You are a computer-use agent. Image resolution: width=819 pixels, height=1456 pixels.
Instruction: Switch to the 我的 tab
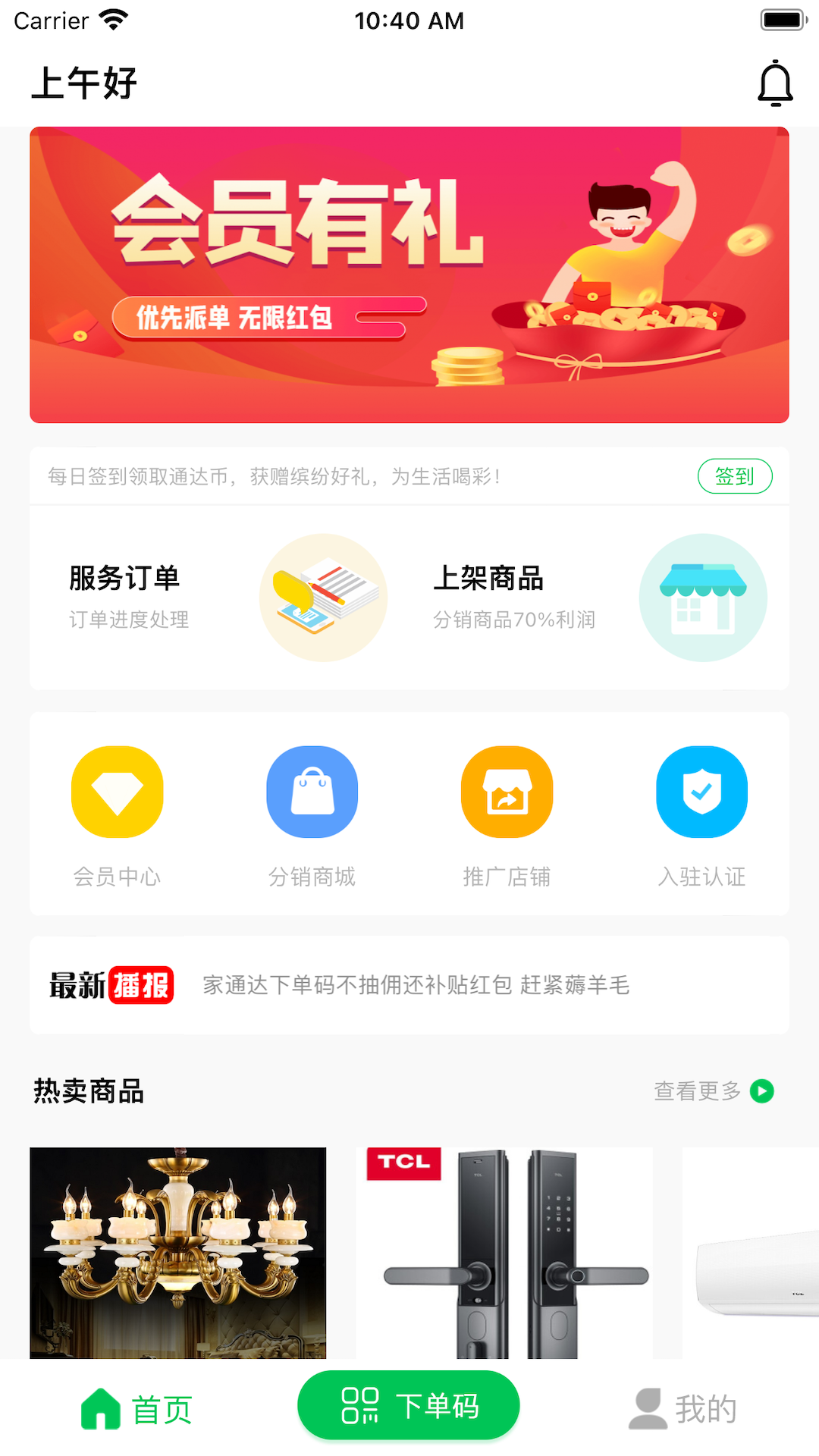pos(681,1405)
